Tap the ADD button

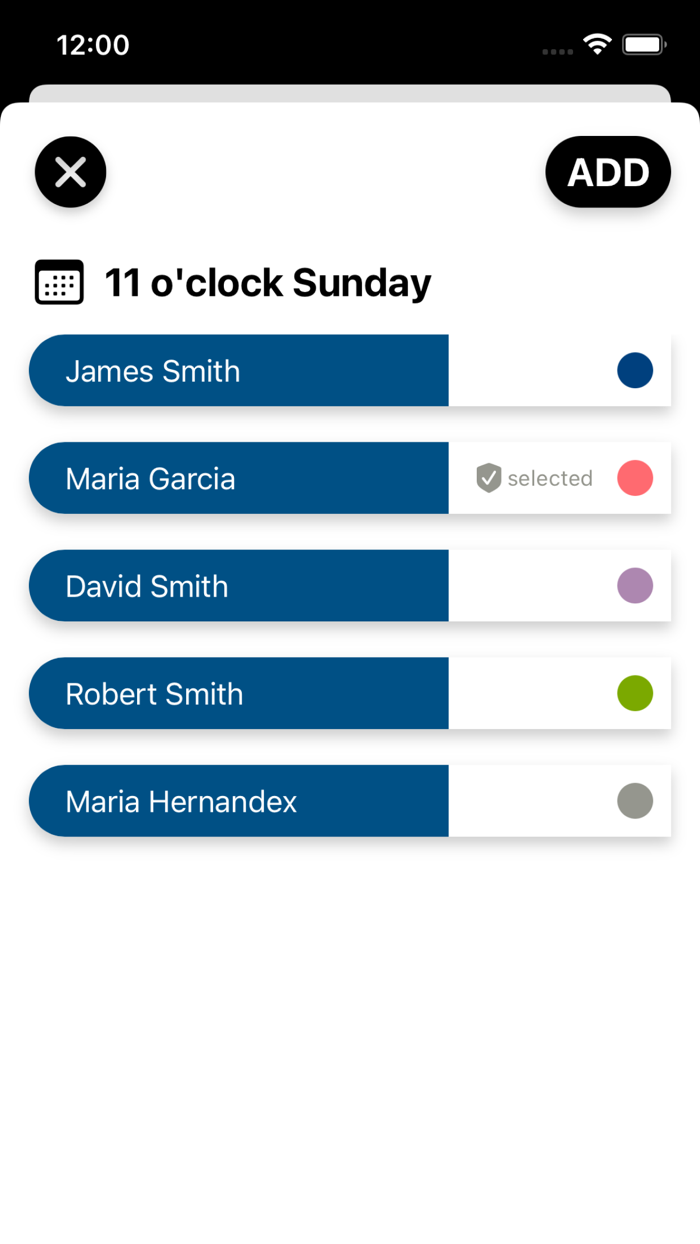[x=608, y=172]
